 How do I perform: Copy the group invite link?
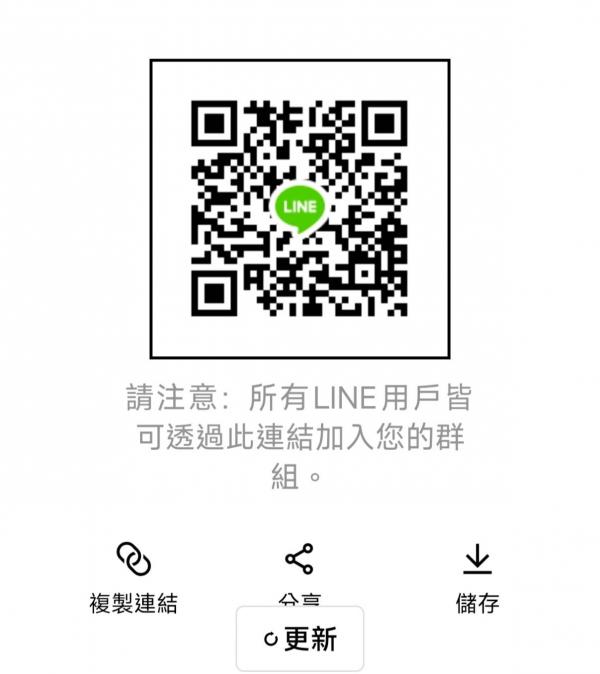pyautogui.click(x=132, y=577)
